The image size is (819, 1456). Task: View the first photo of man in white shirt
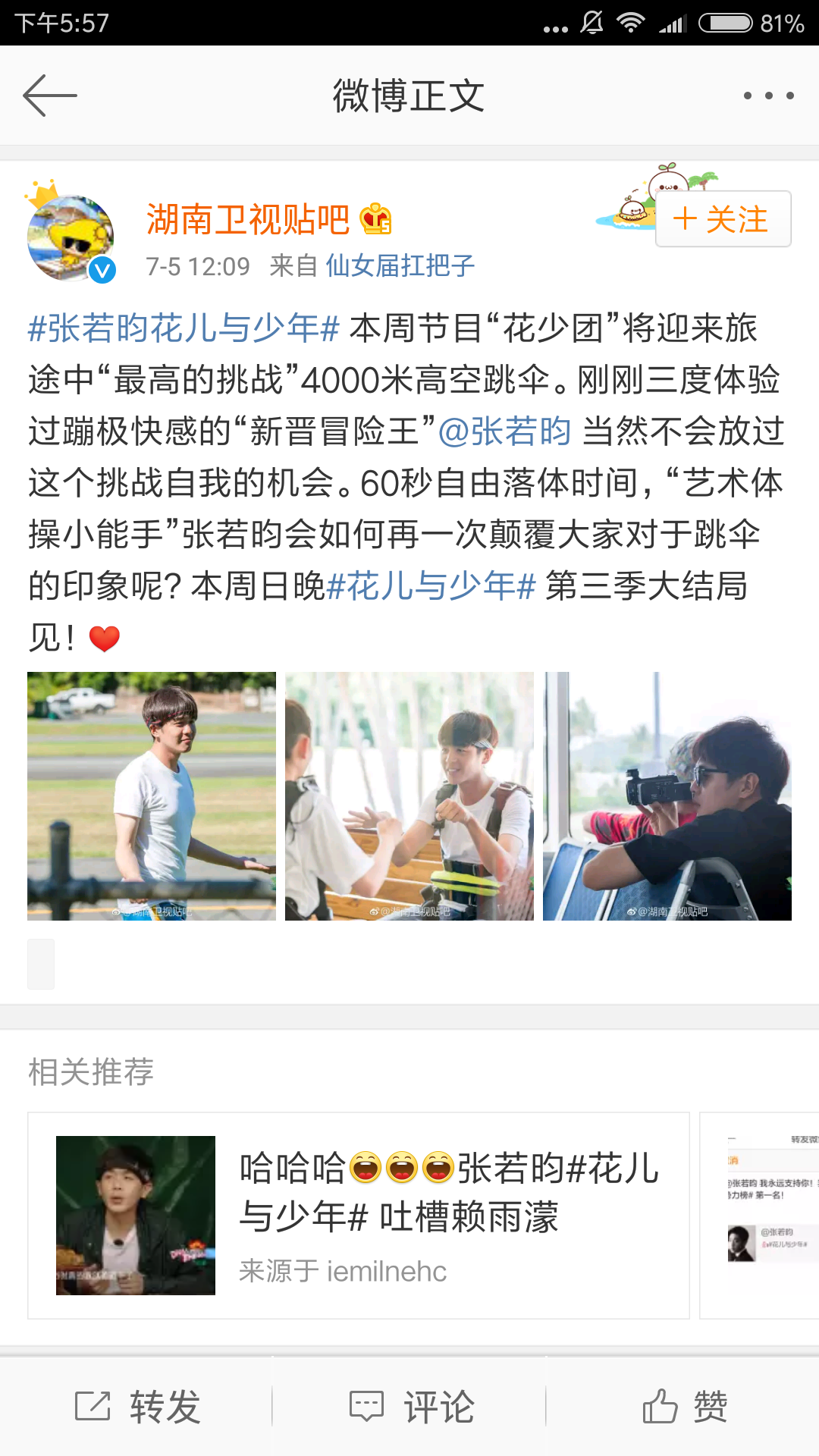pyautogui.click(x=152, y=796)
